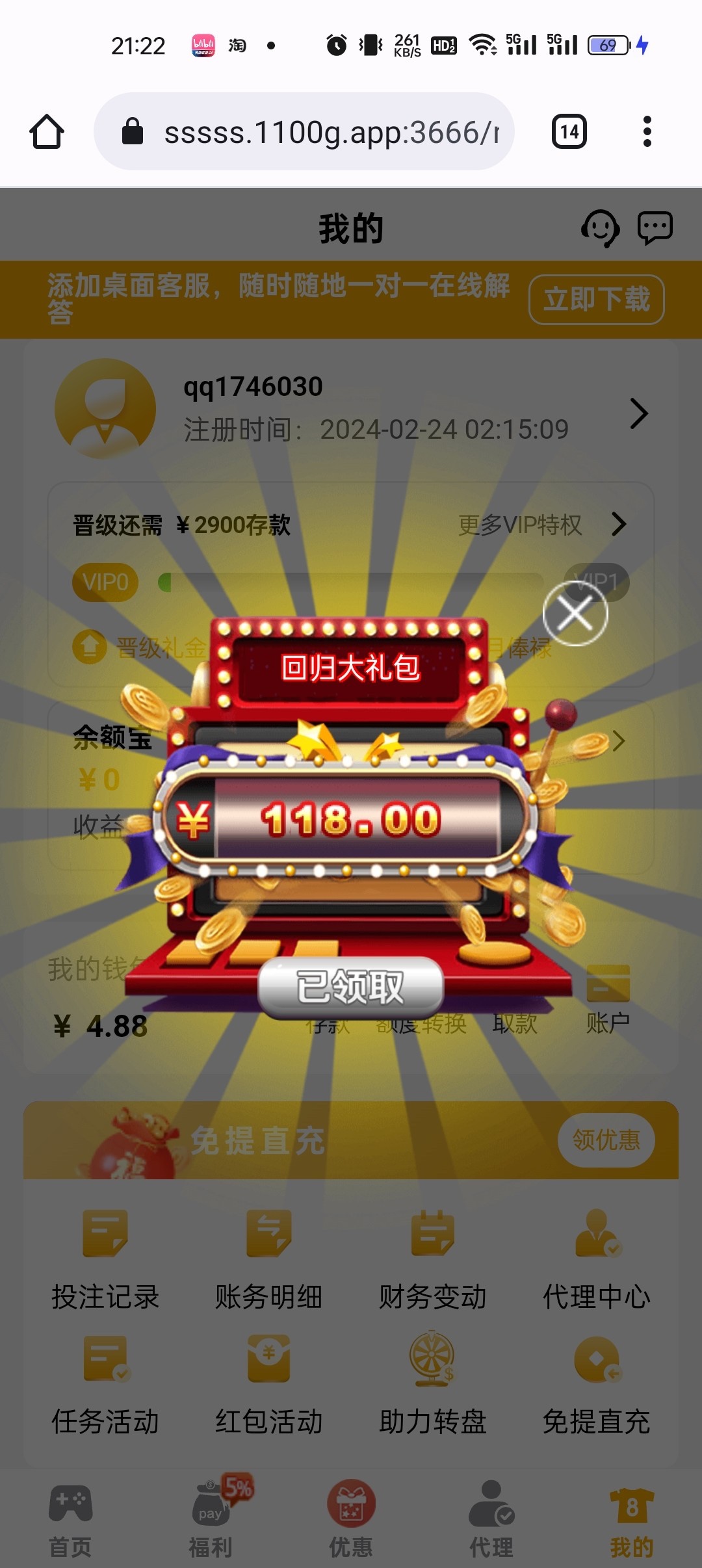702x1568 pixels.
Task: Contact customer service via headset icon
Action: pyautogui.click(x=599, y=228)
